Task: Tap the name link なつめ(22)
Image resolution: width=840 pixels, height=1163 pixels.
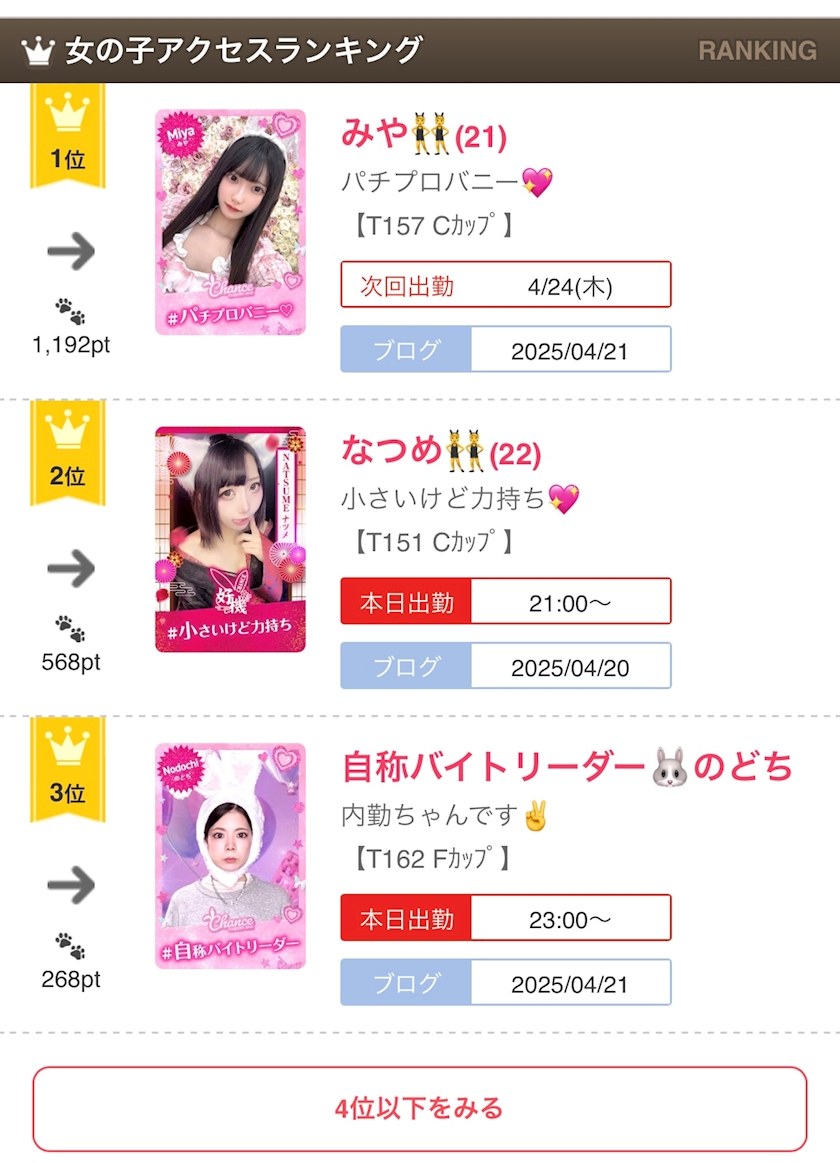Action: tap(440, 452)
